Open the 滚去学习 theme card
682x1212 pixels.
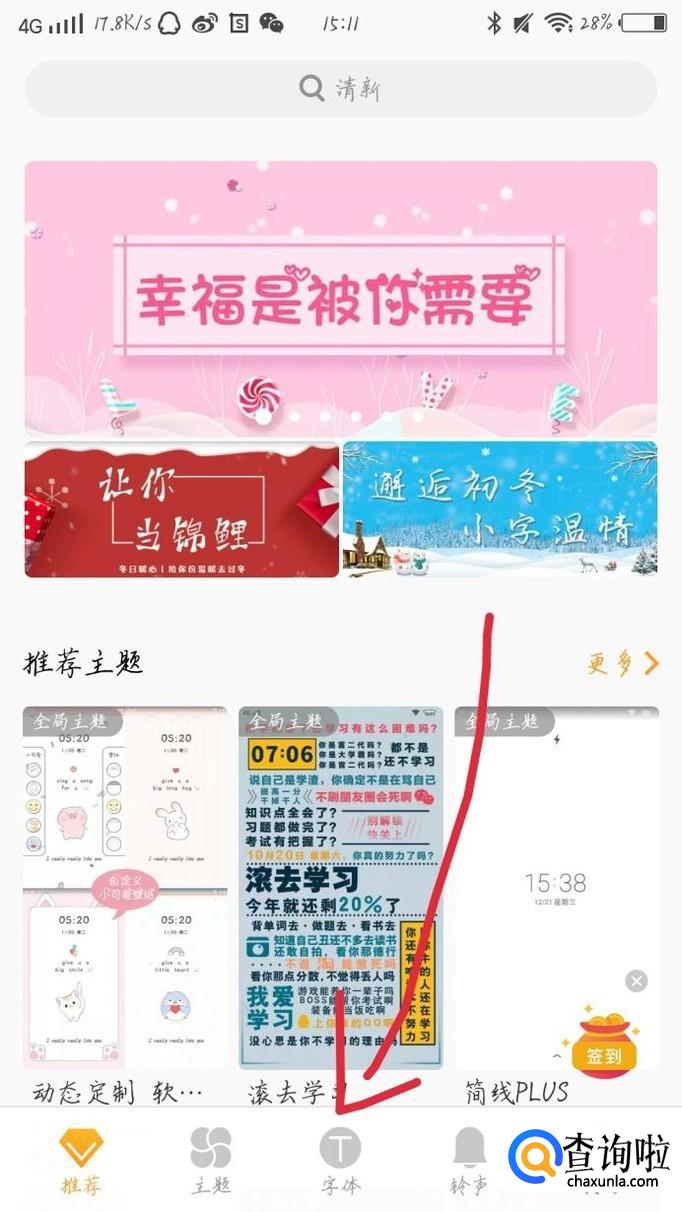point(340,888)
